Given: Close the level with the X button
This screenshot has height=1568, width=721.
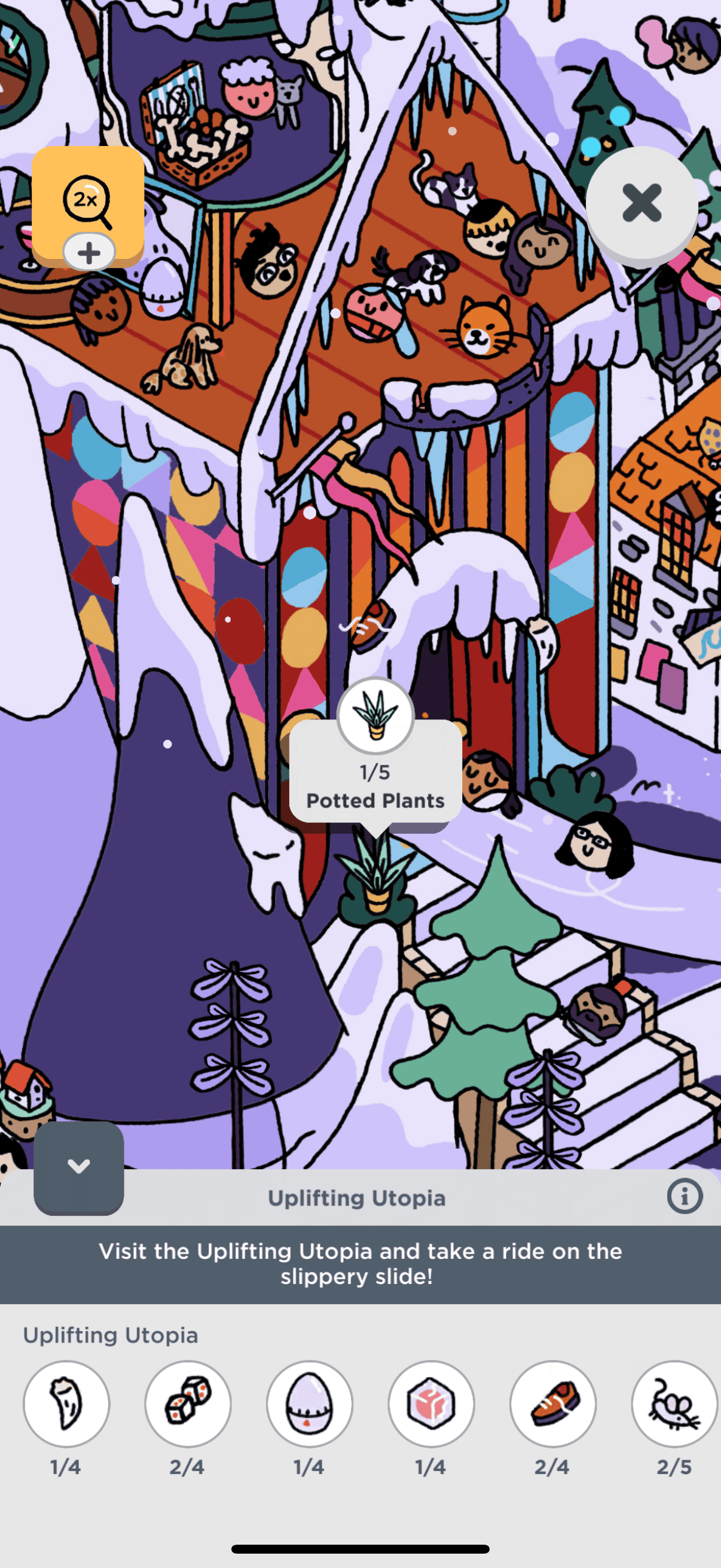Looking at the screenshot, I should click(x=641, y=203).
